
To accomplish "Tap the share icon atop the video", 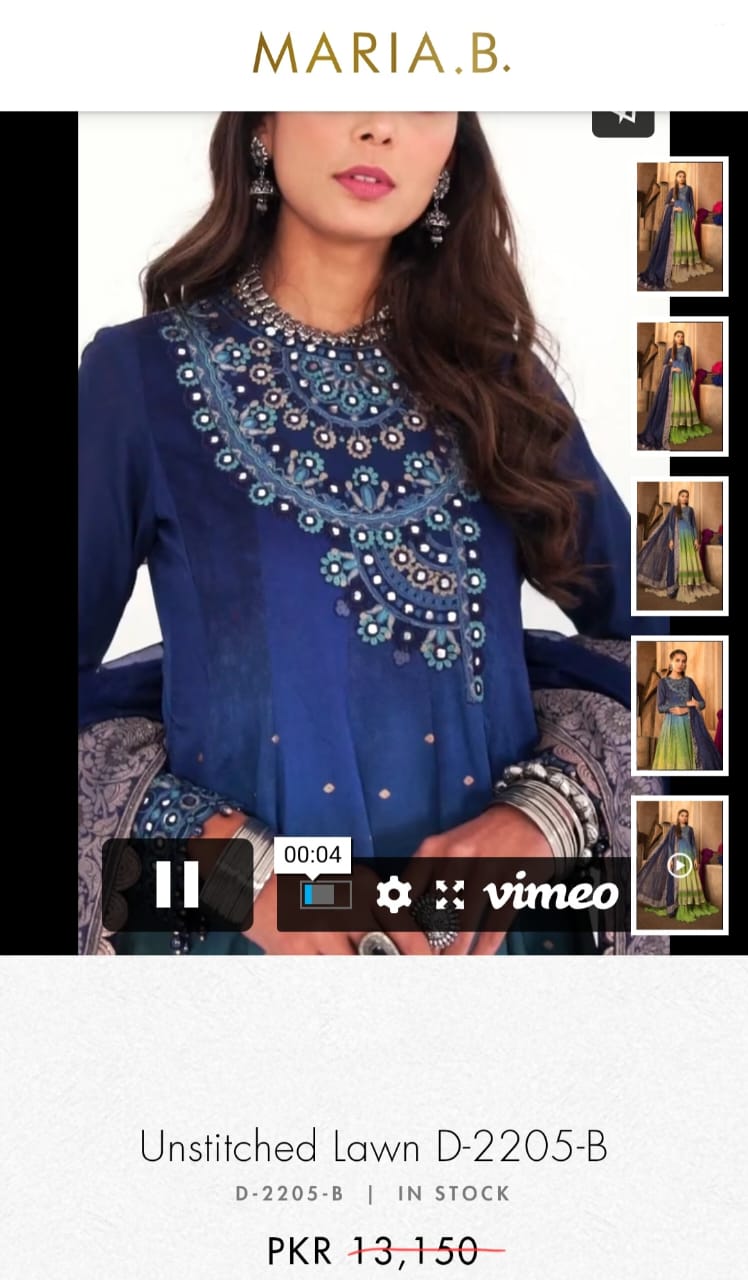I will point(623,117).
